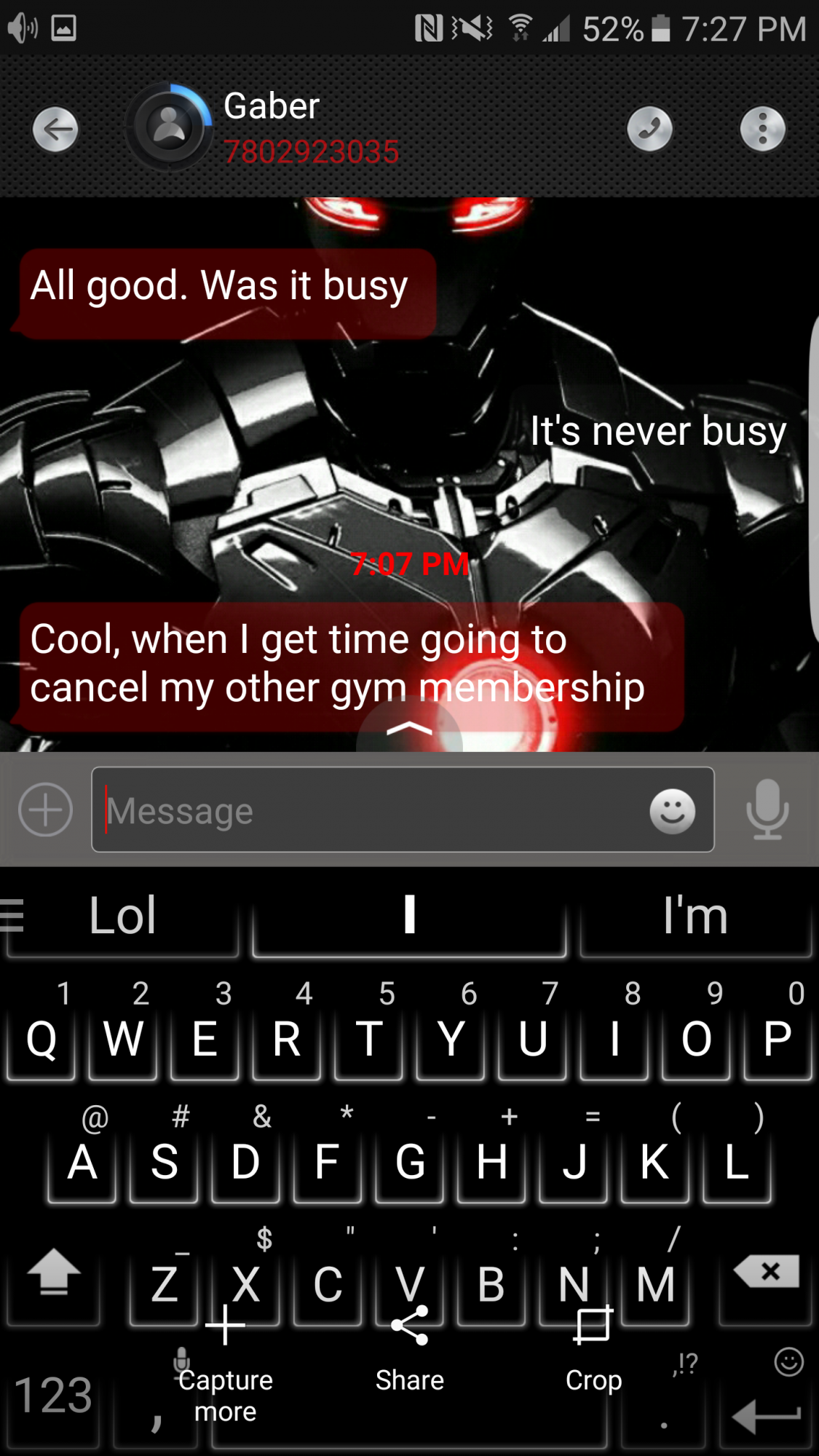The width and height of the screenshot is (819, 1456).
Task: Add an attachment with the plus icon
Action: click(x=45, y=810)
